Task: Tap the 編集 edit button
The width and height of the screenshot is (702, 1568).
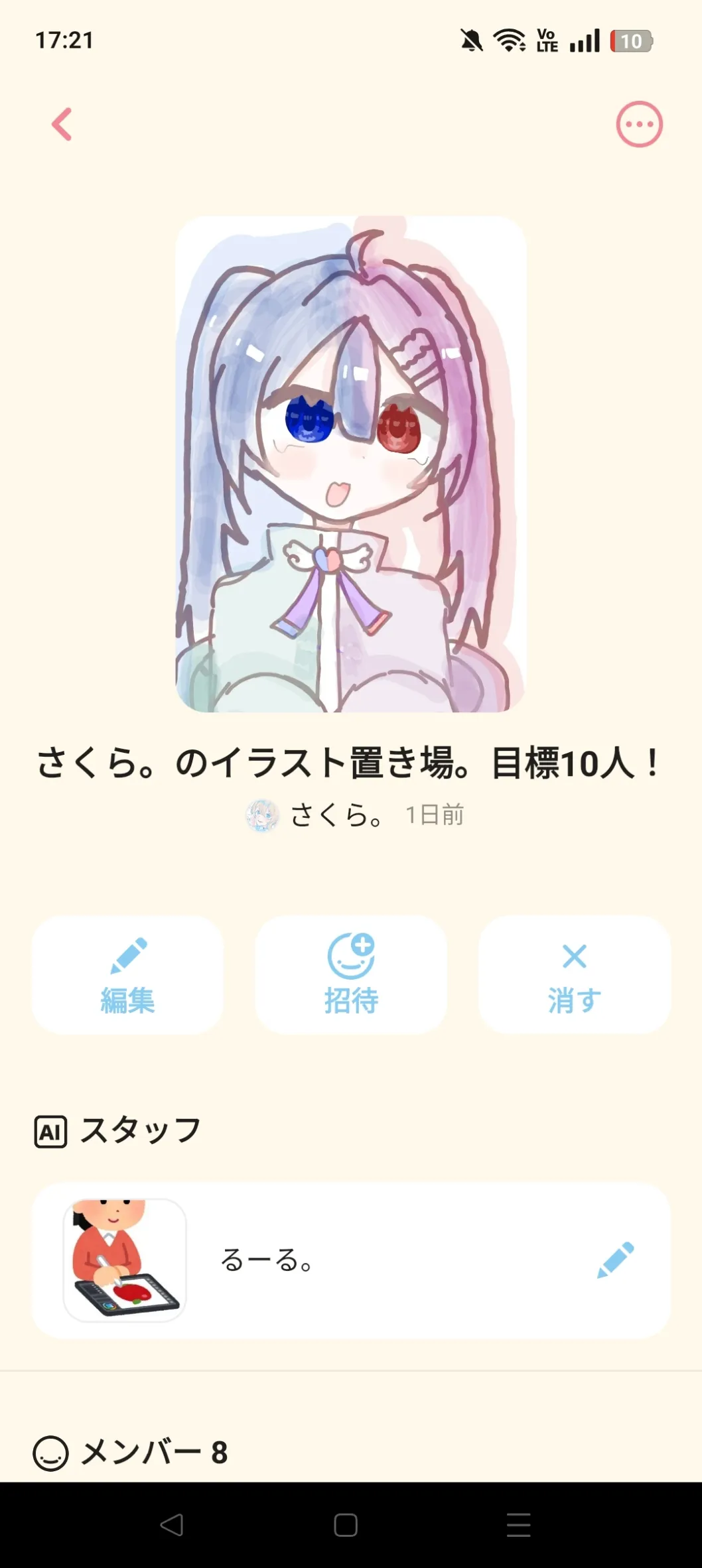Action: [127, 974]
